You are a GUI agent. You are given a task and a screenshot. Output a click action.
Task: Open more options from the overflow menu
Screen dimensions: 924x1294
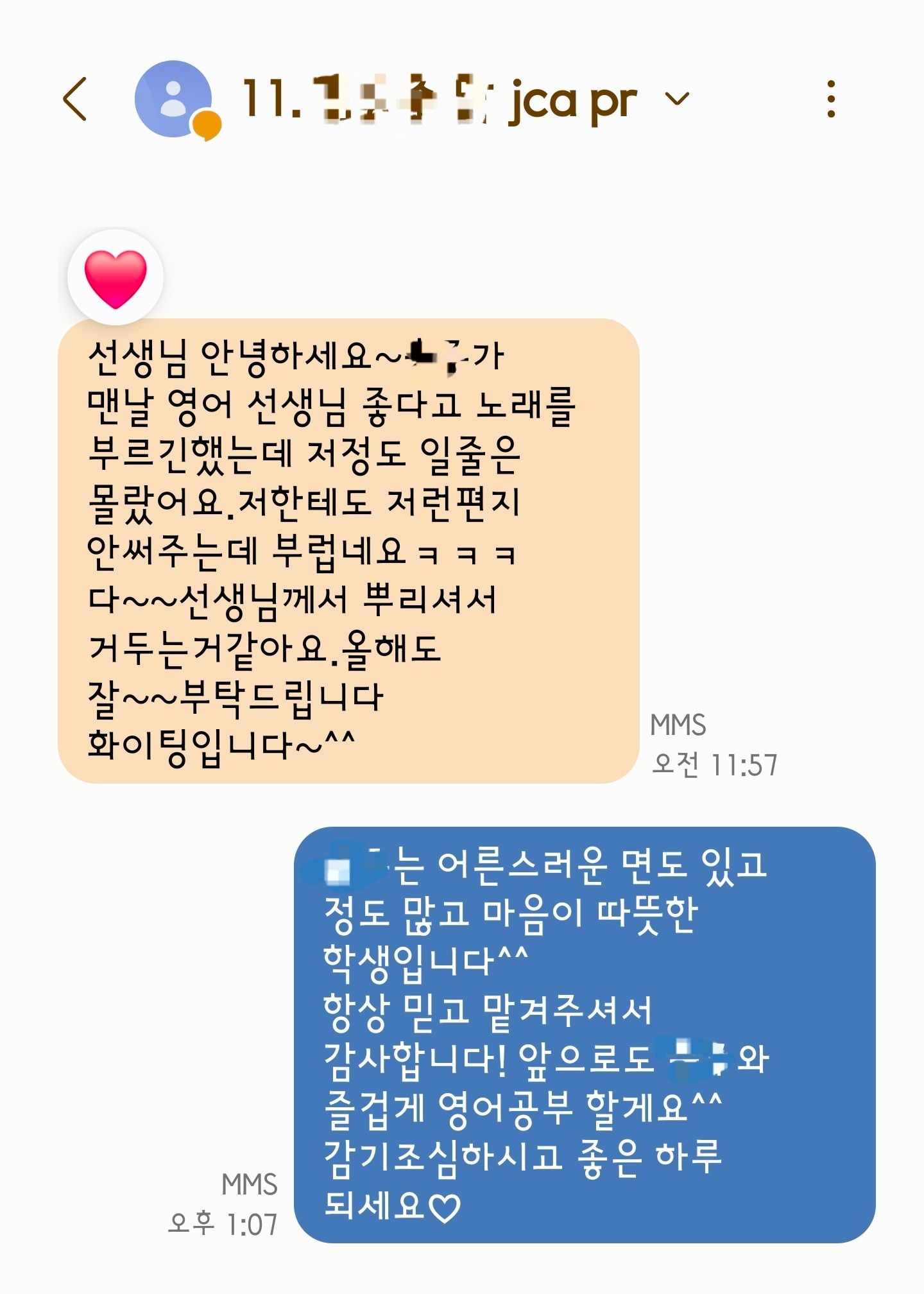click(x=832, y=98)
